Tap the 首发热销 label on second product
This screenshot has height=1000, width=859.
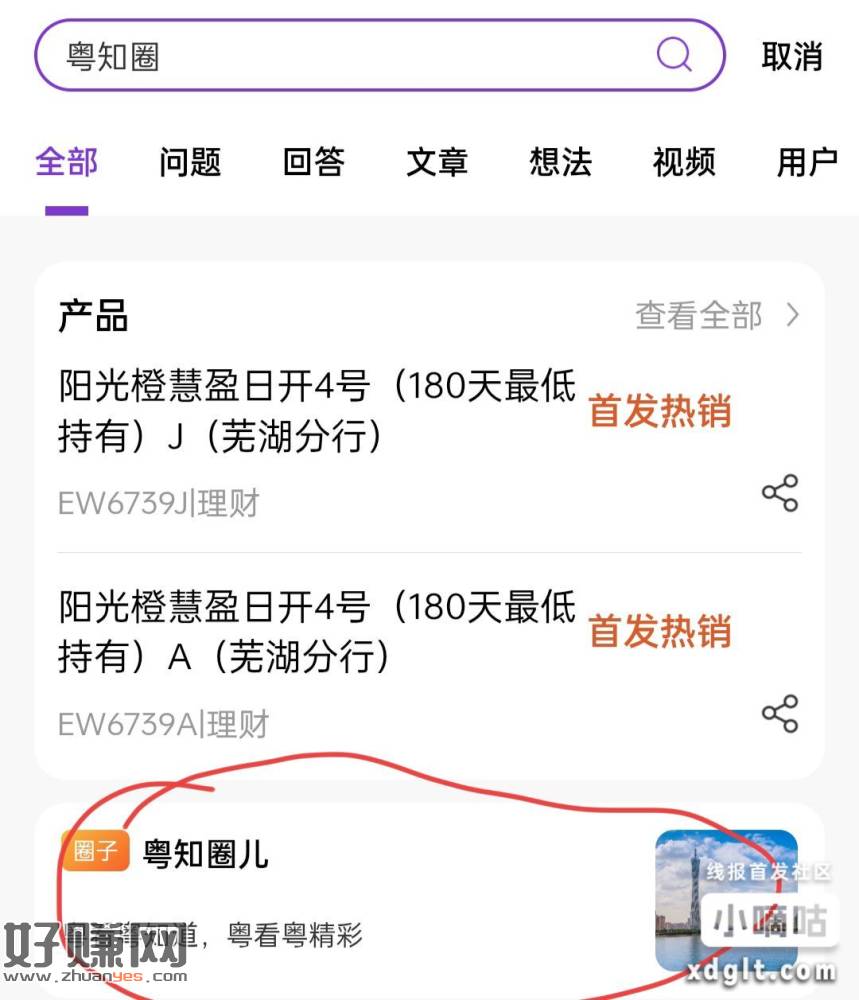pyautogui.click(x=661, y=632)
